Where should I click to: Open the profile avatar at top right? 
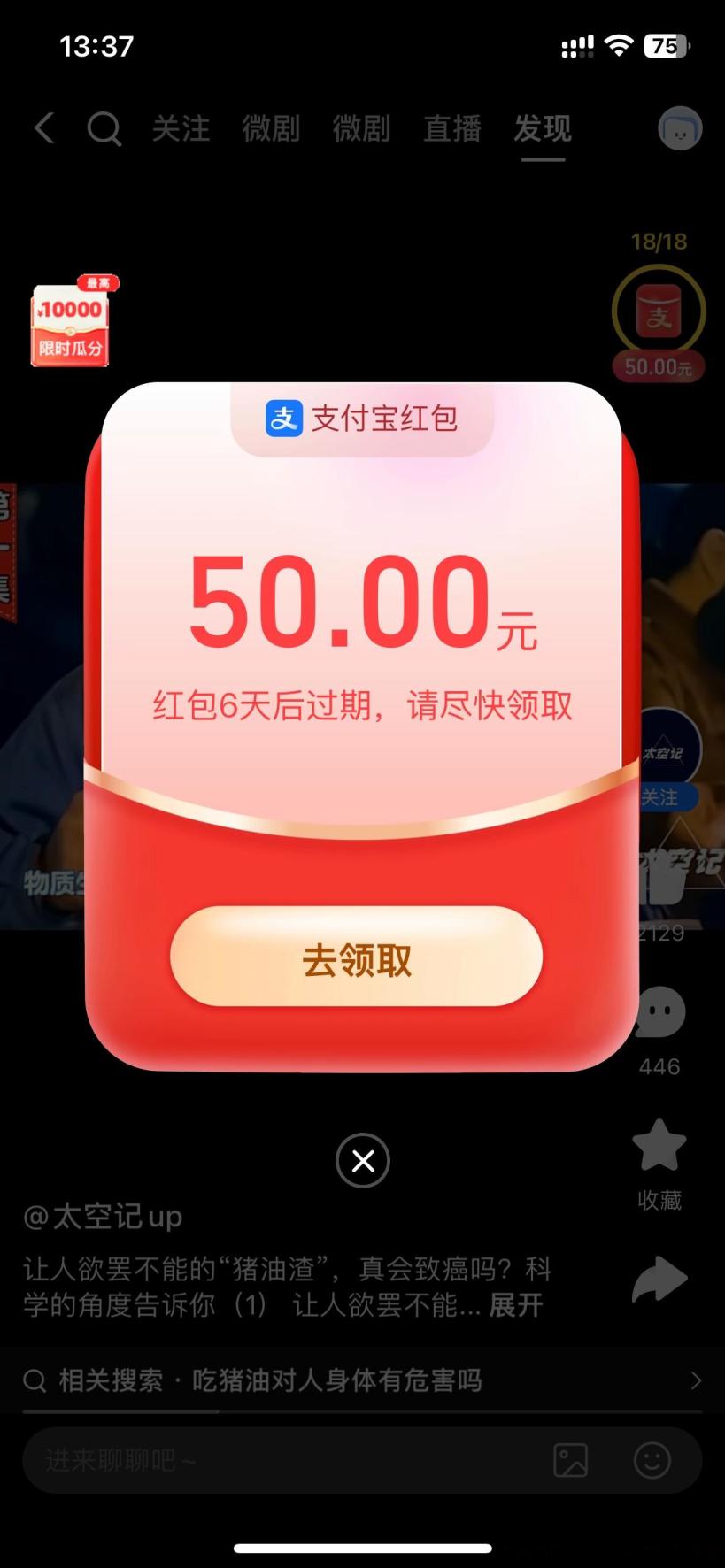click(x=680, y=129)
